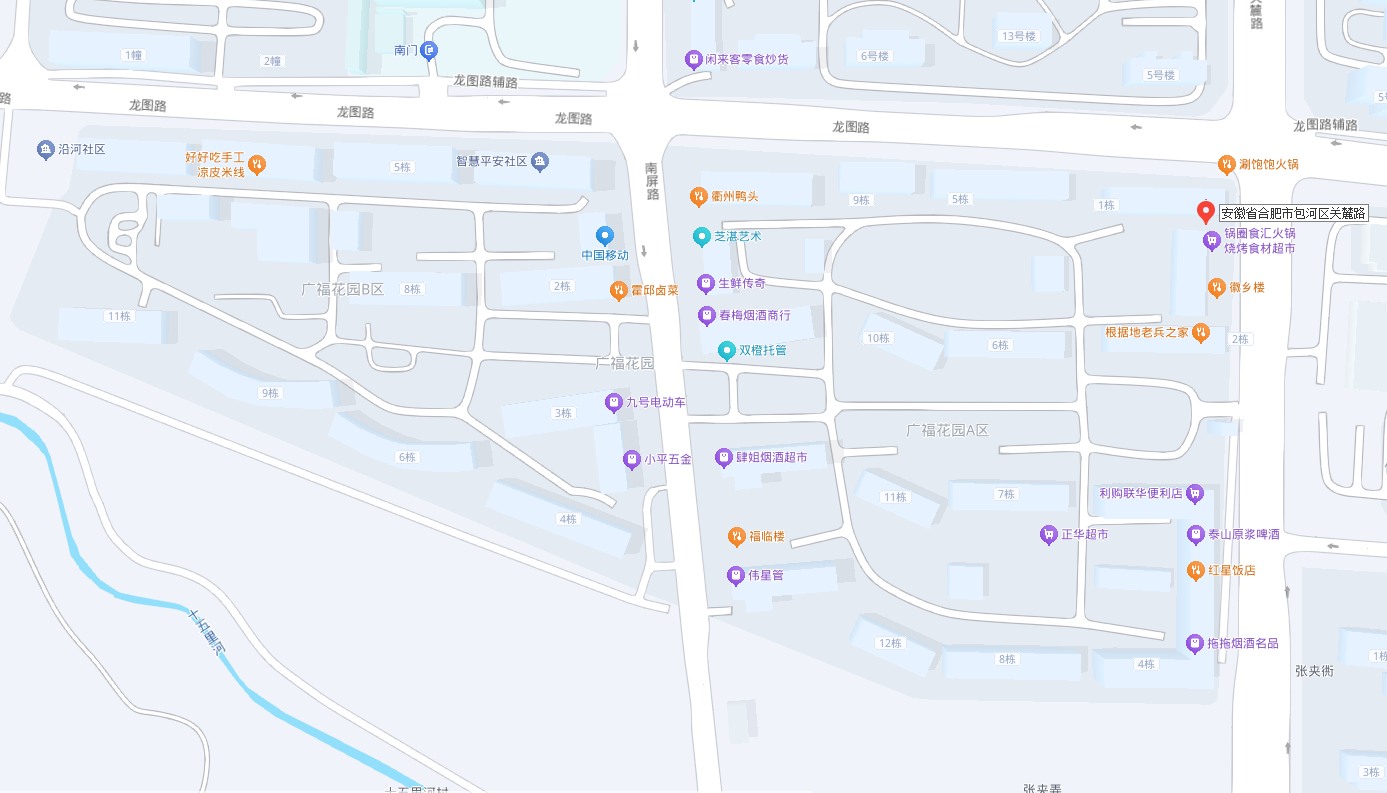The height and width of the screenshot is (793, 1387).
Task: Tap the 利购联华便利店 store marker
Action: [x=1195, y=493]
